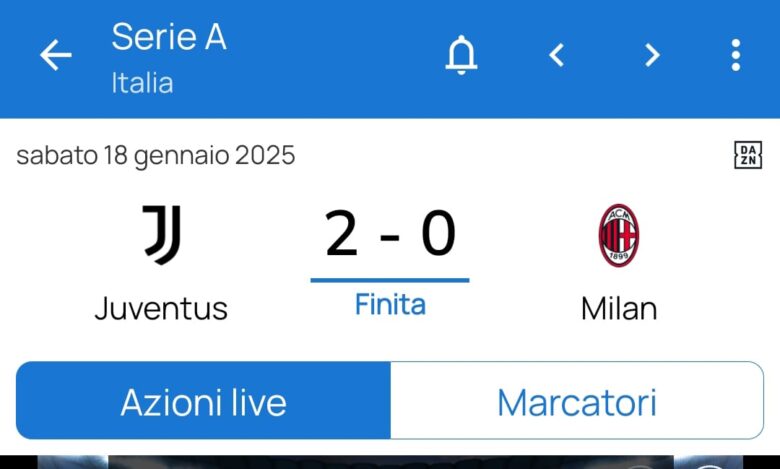Open the three-dot overflow menu

tap(735, 56)
